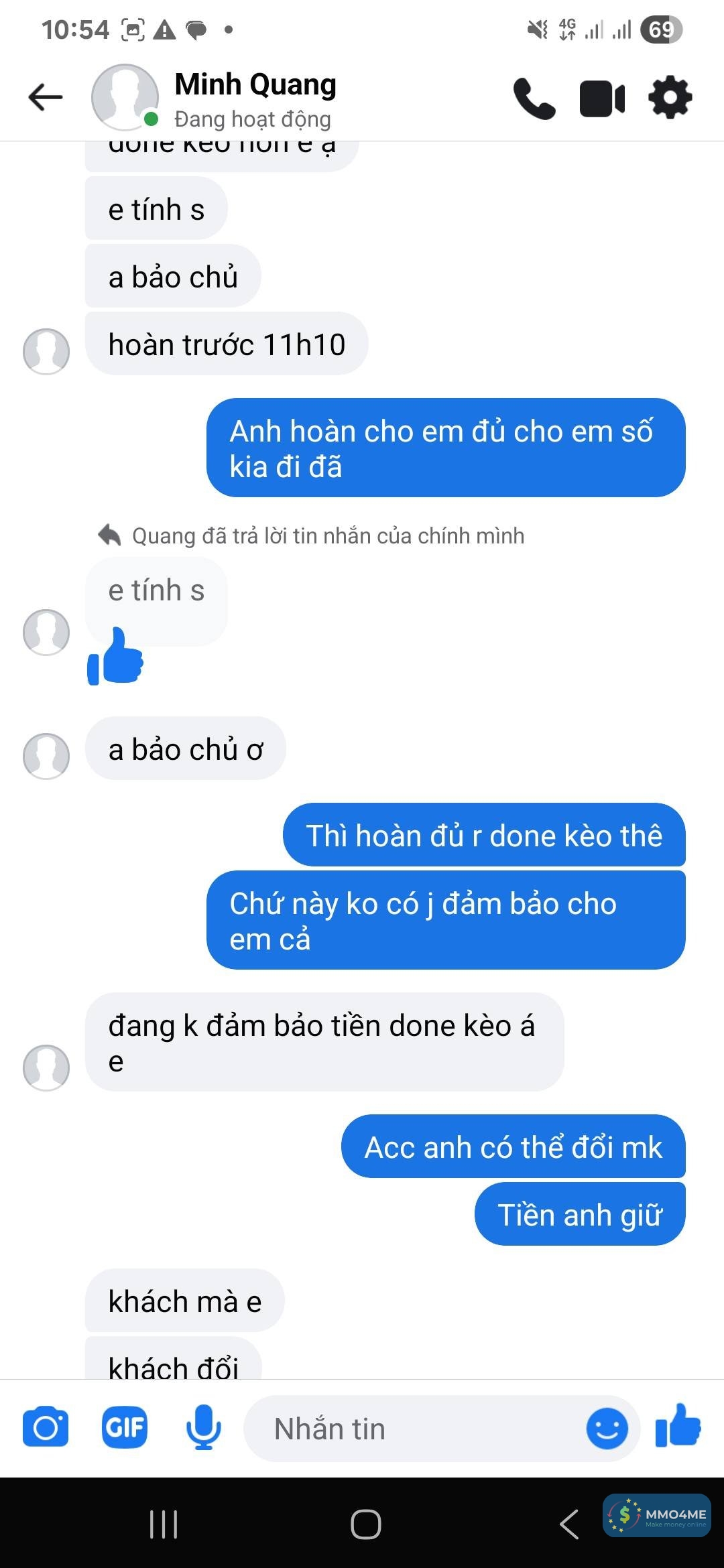724x1568 pixels.
Task: Start a video call with Minh Quang
Action: coord(602,99)
